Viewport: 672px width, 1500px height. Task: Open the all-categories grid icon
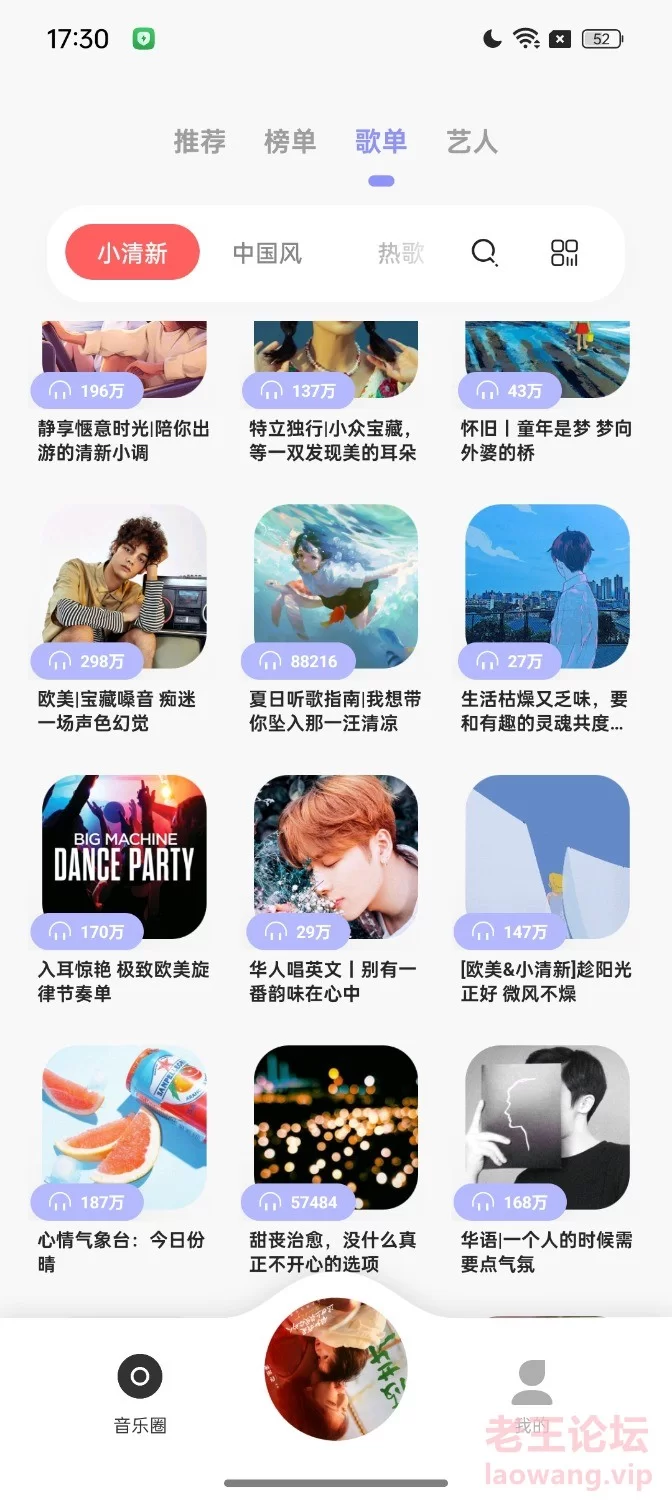[565, 253]
